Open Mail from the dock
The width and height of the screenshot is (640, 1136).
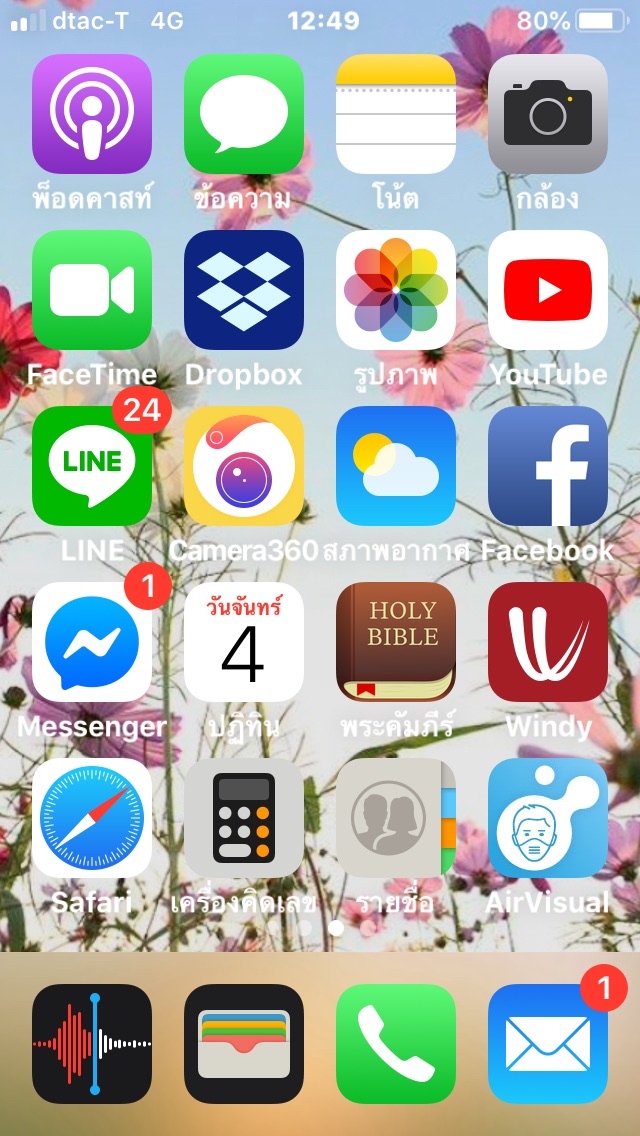click(548, 1044)
